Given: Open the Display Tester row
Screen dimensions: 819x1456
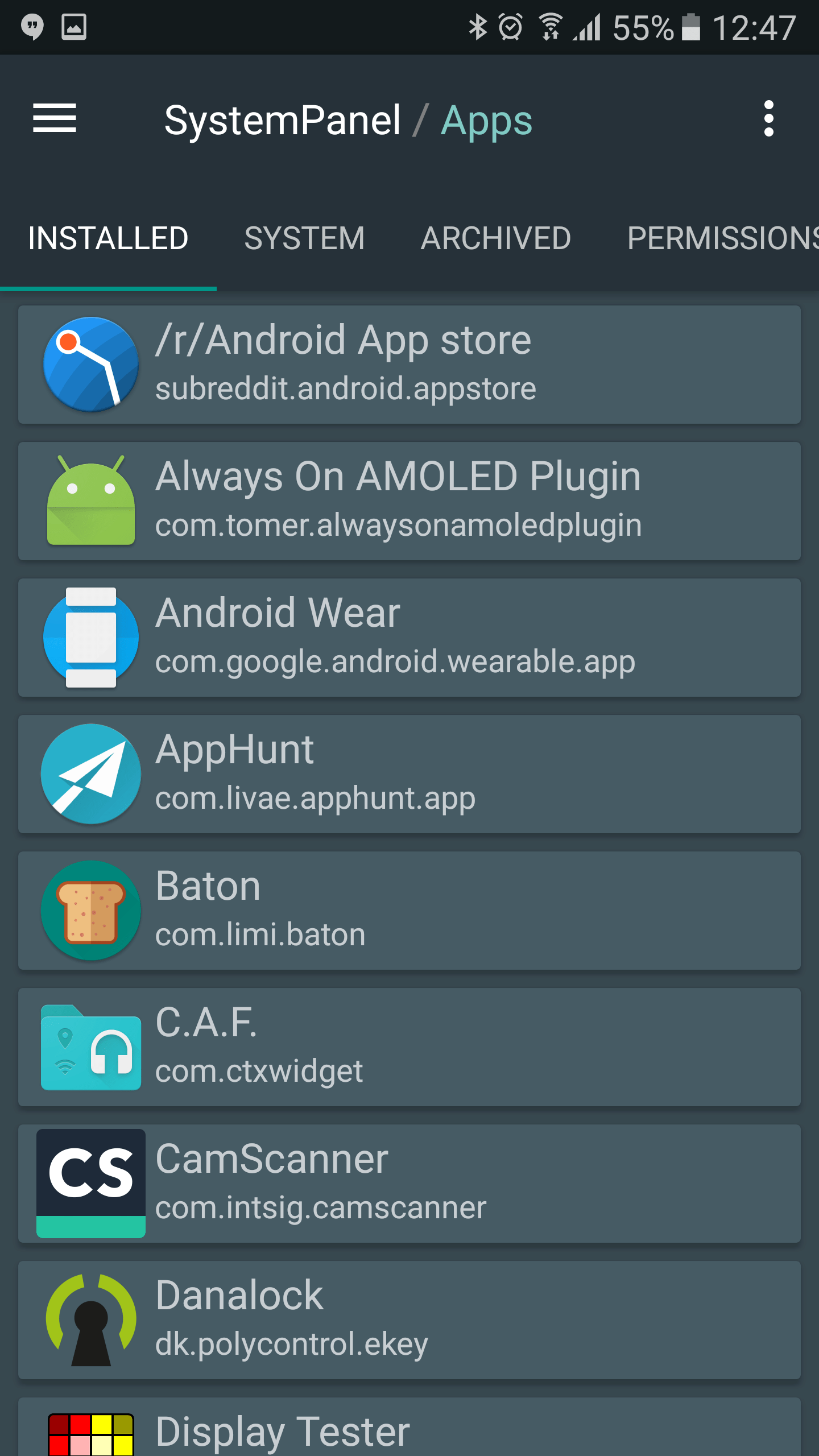Looking at the screenshot, I should [409, 1427].
